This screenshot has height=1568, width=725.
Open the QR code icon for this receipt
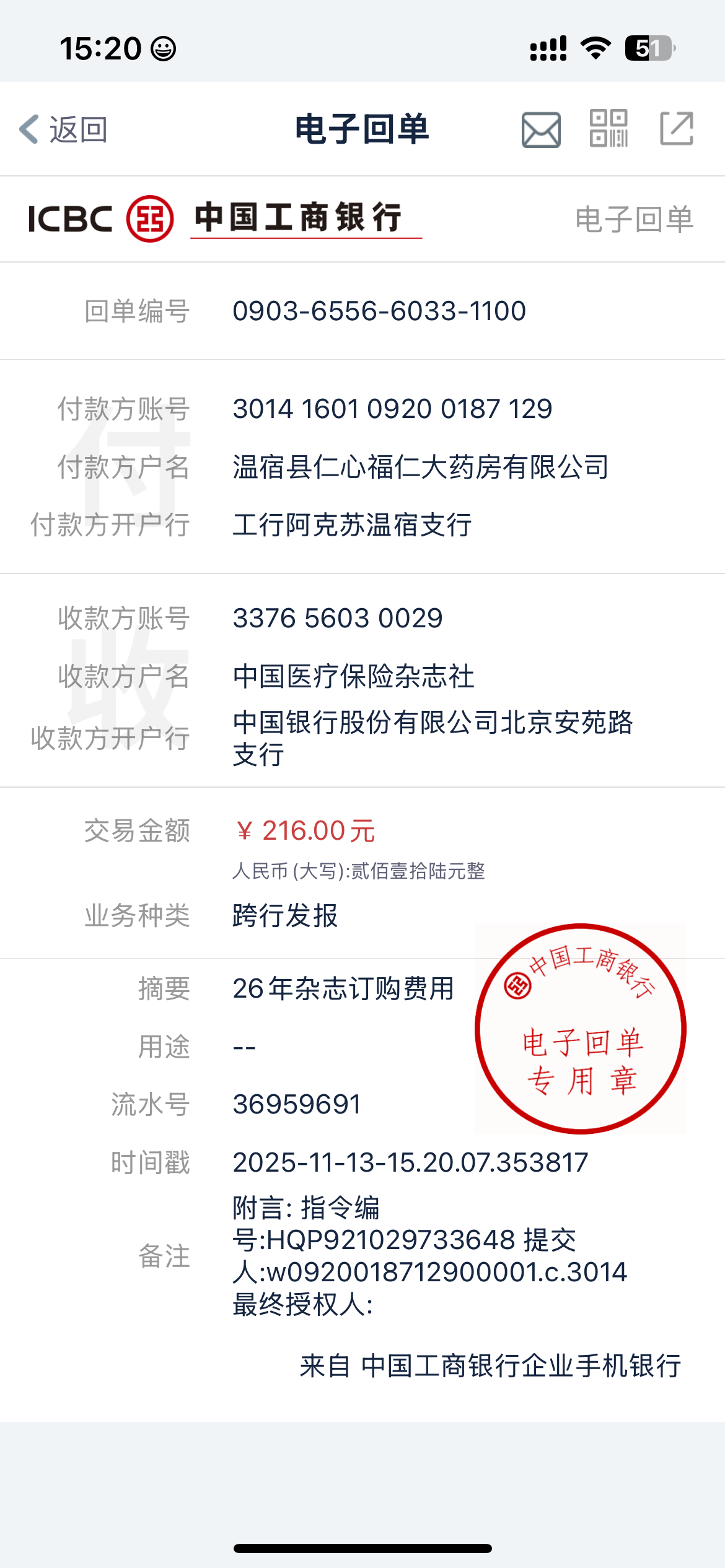pos(608,129)
